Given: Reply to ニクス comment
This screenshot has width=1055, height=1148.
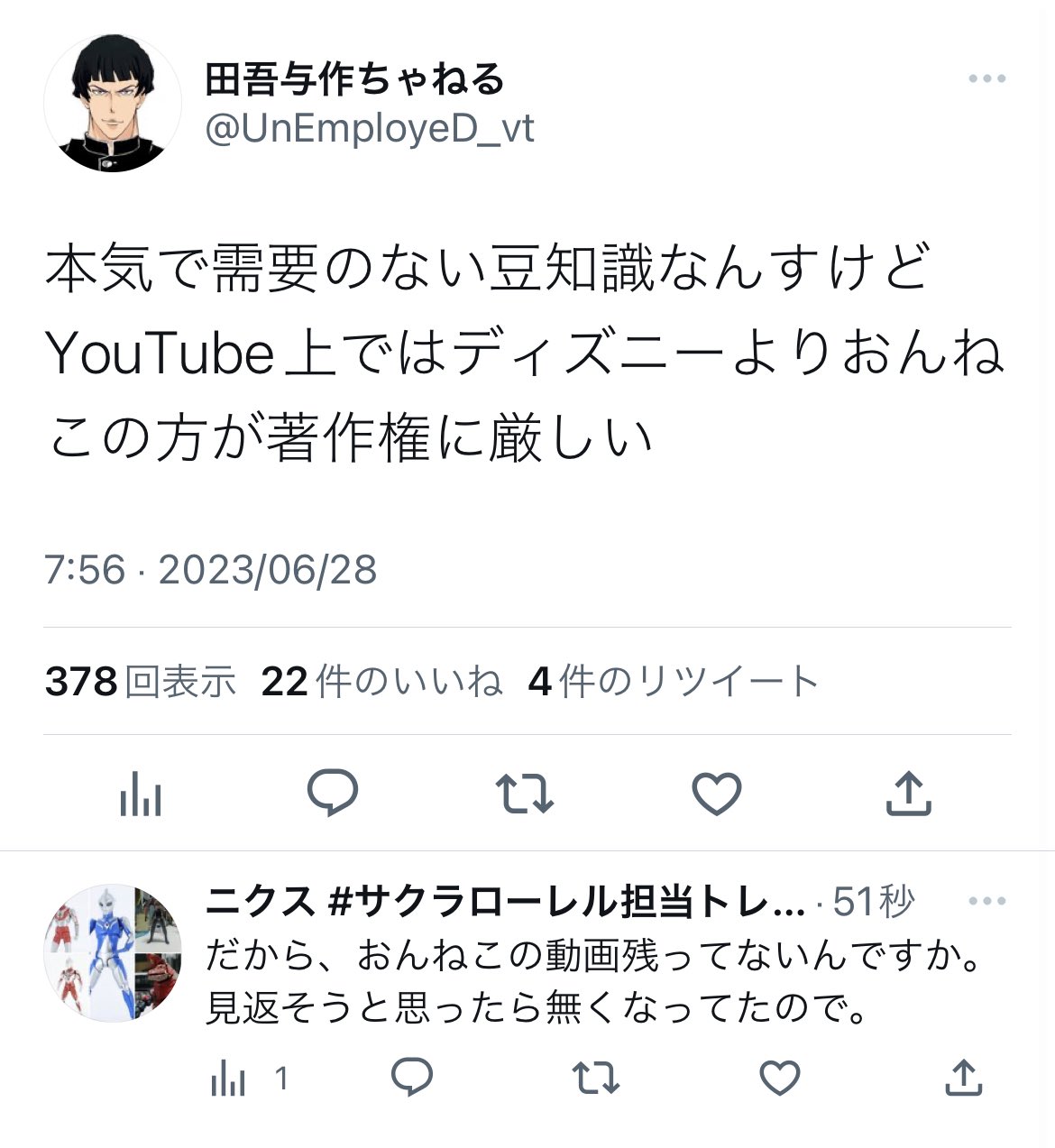Looking at the screenshot, I should pyautogui.click(x=412, y=1077).
